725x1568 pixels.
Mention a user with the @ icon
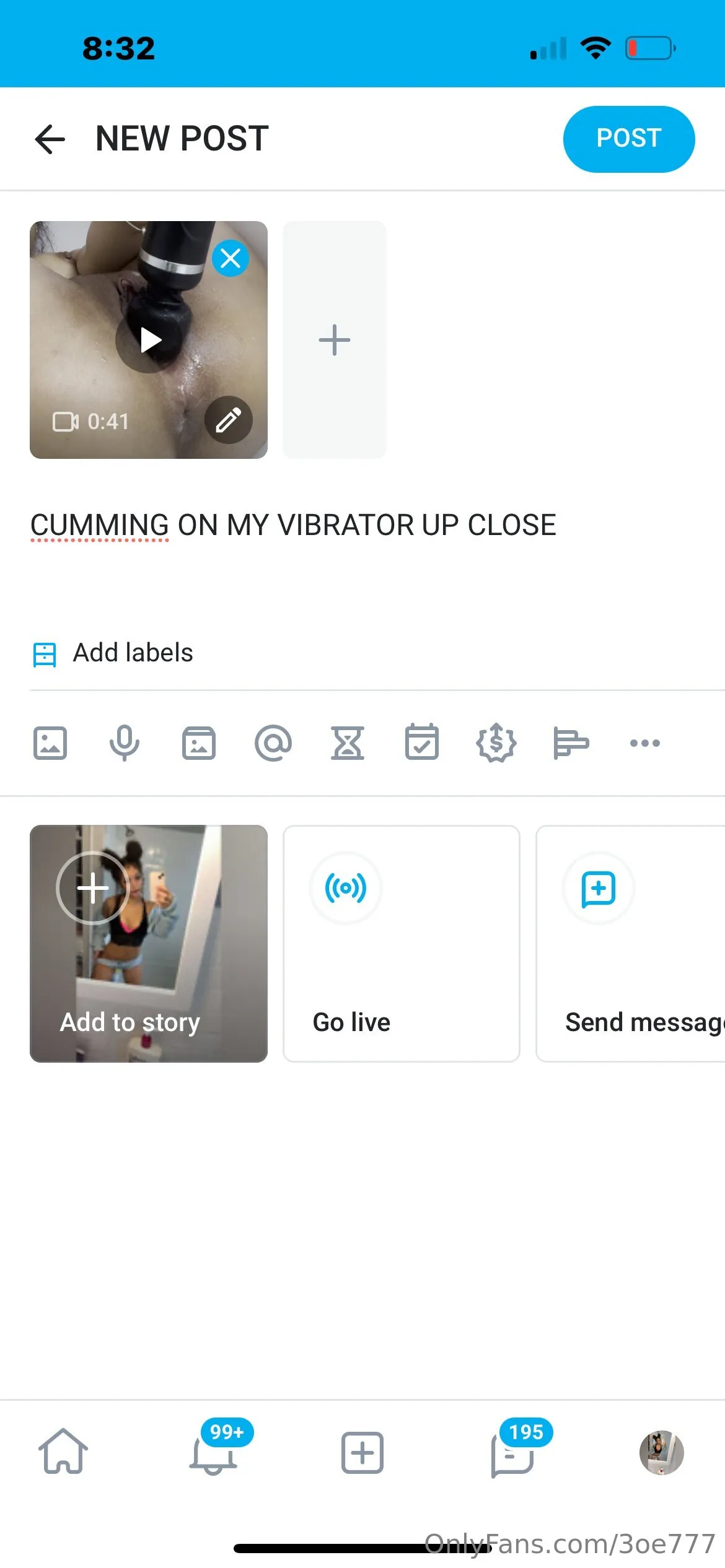pos(273,743)
